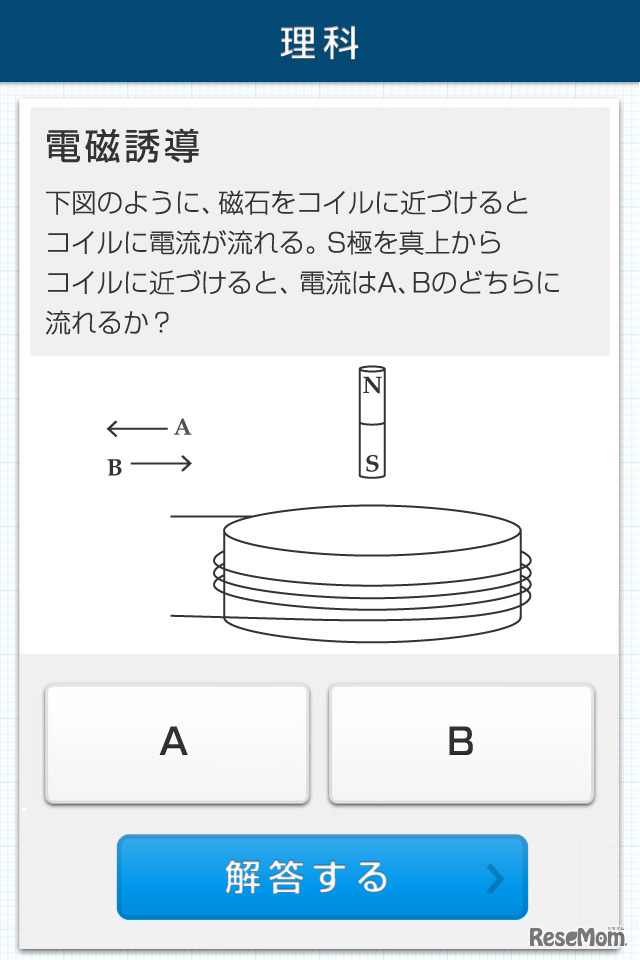Select answer A
640x960 pixels.
(x=176, y=743)
